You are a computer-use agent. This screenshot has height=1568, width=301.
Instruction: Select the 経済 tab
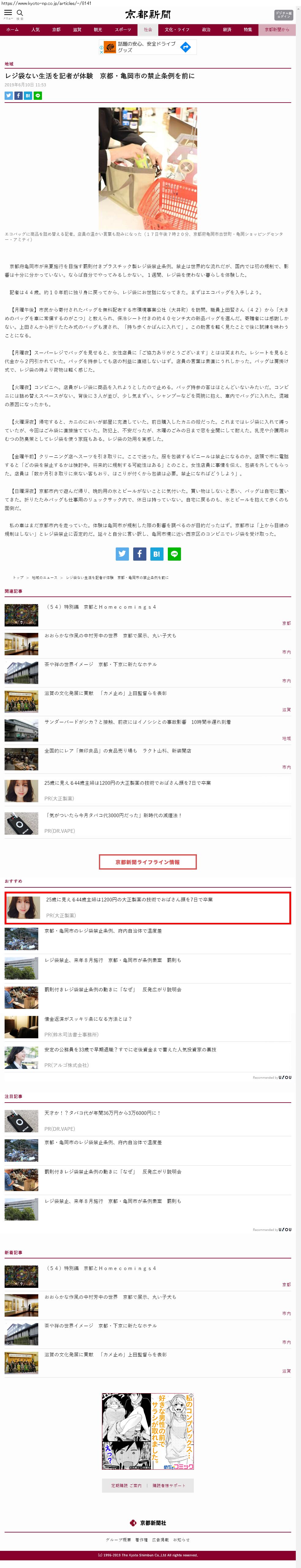227,29
